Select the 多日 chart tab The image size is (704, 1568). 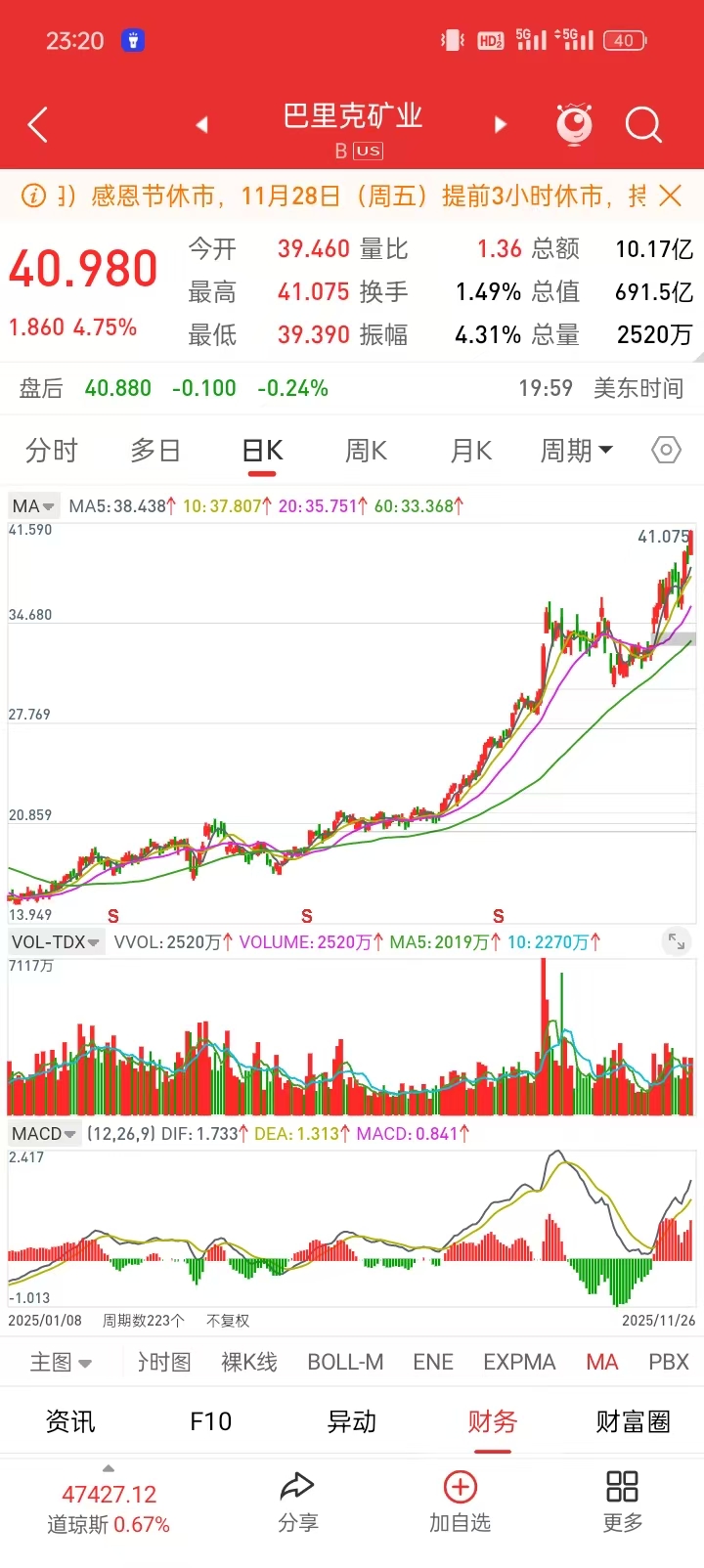[155, 451]
